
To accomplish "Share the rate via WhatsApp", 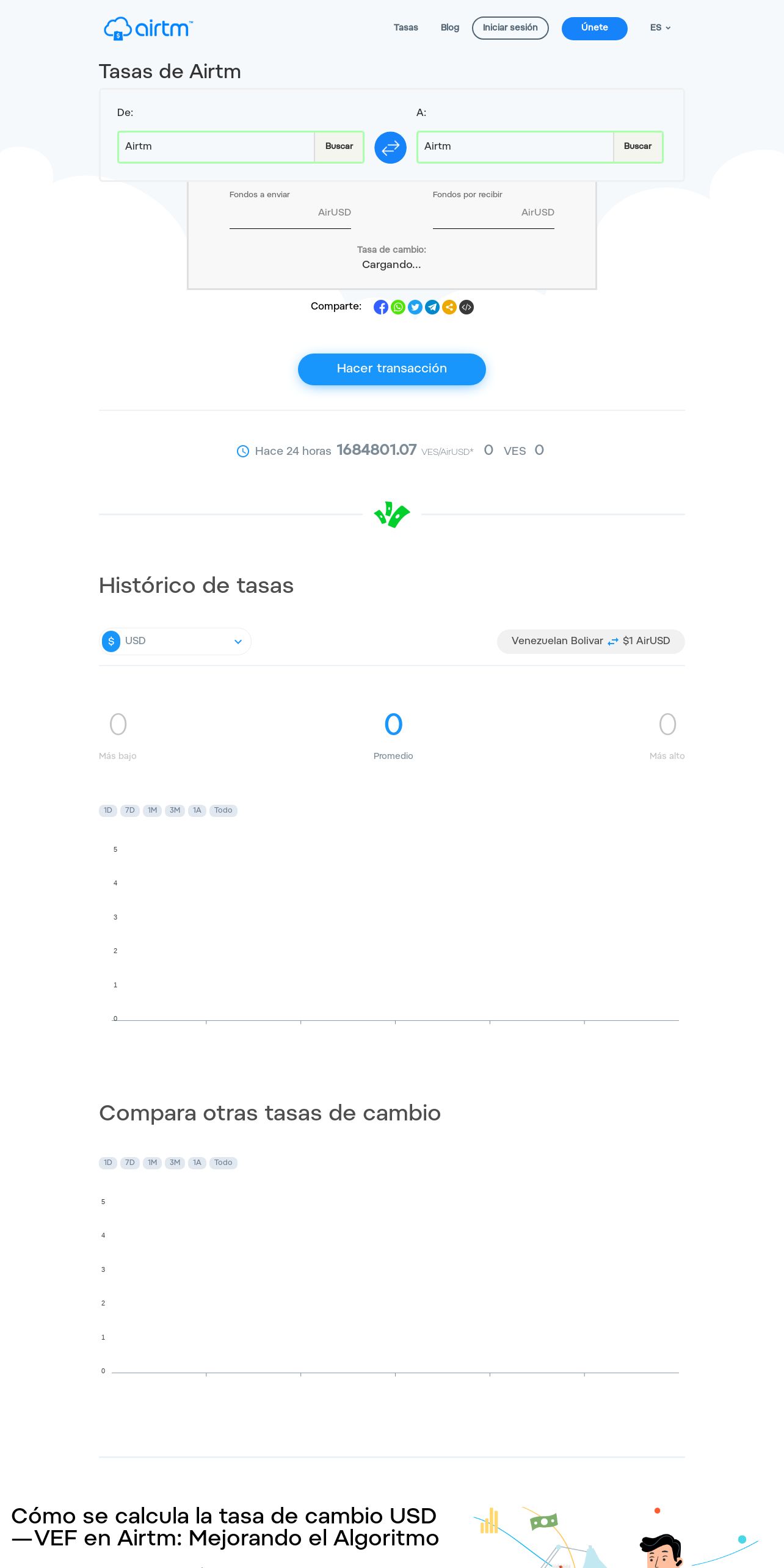I will pos(397,307).
